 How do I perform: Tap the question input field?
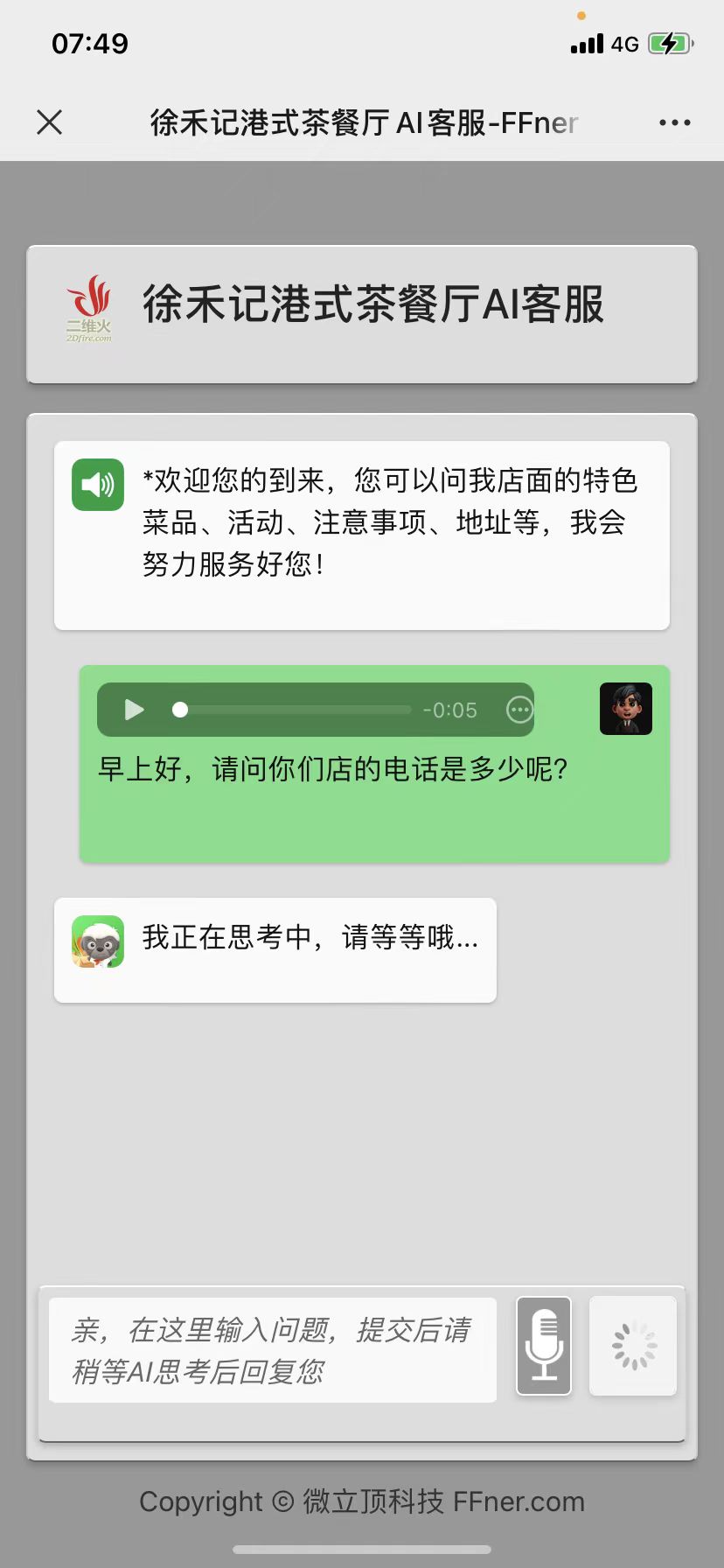click(x=273, y=1350)
